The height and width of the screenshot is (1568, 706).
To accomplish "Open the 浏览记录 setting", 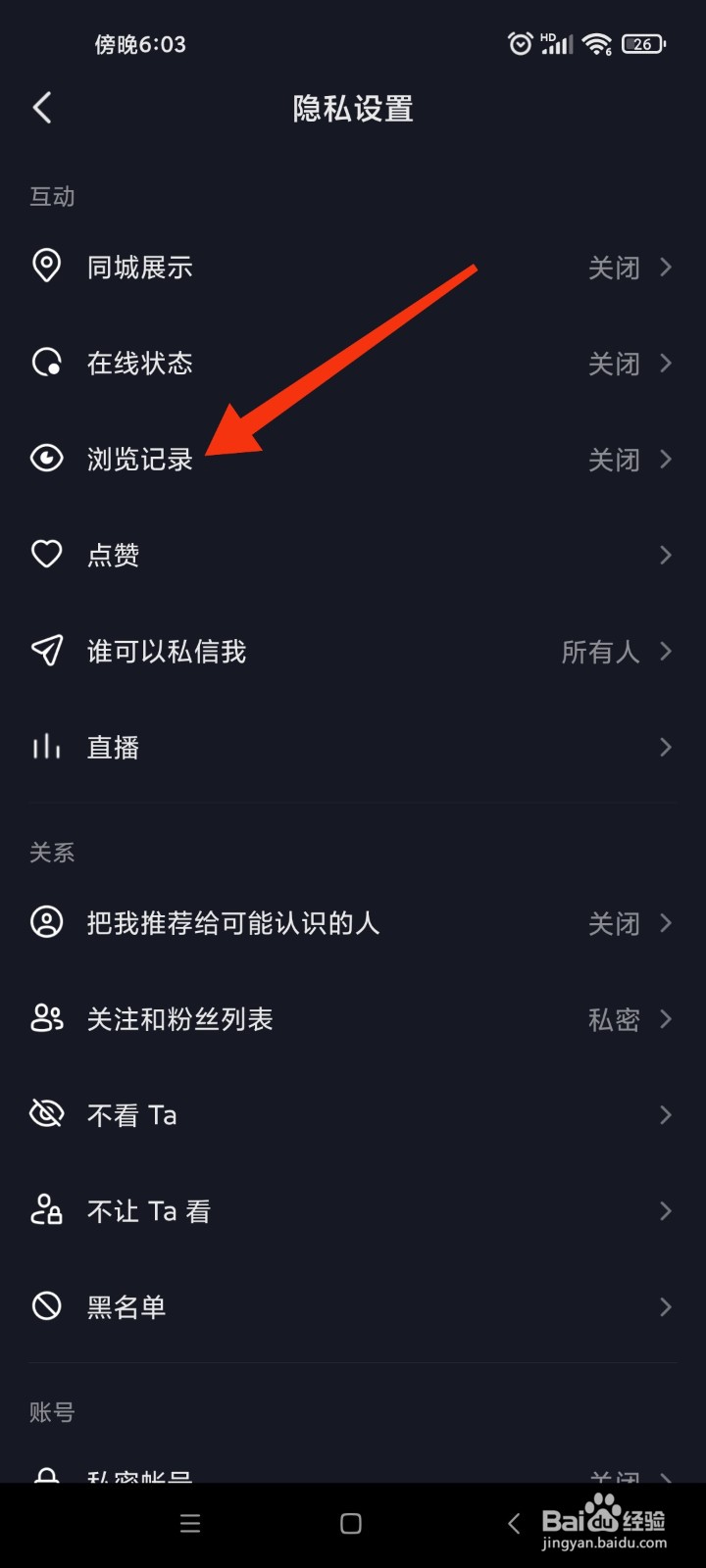I will pos(353,459).
